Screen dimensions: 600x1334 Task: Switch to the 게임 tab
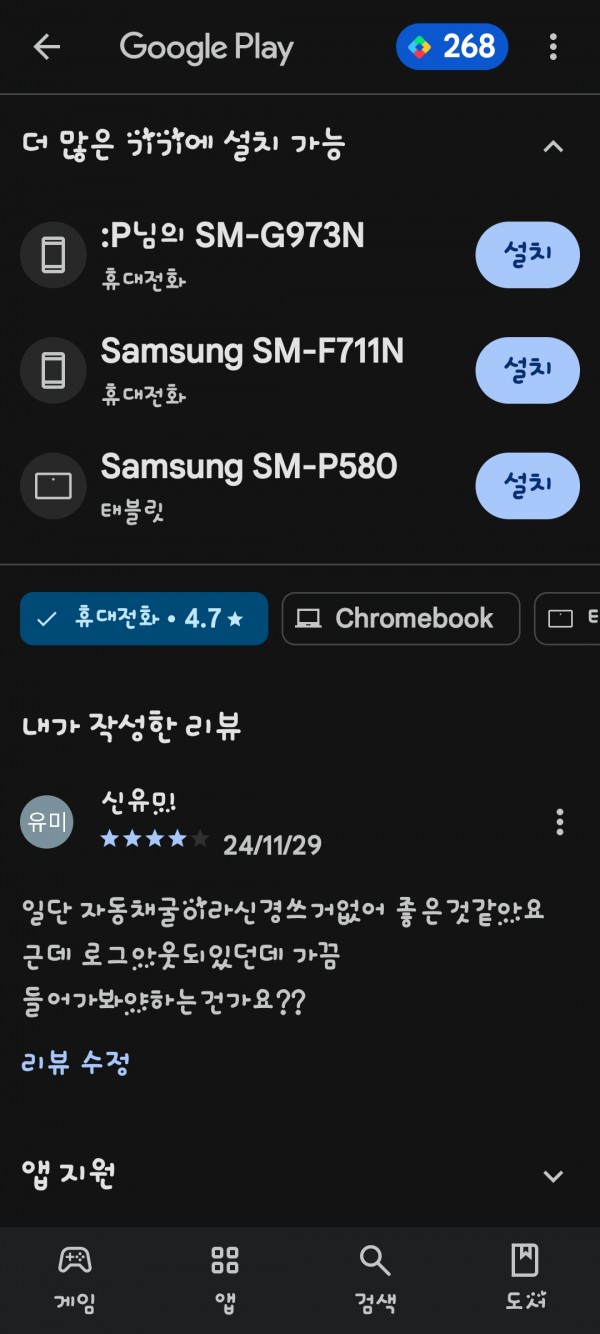75,1279
